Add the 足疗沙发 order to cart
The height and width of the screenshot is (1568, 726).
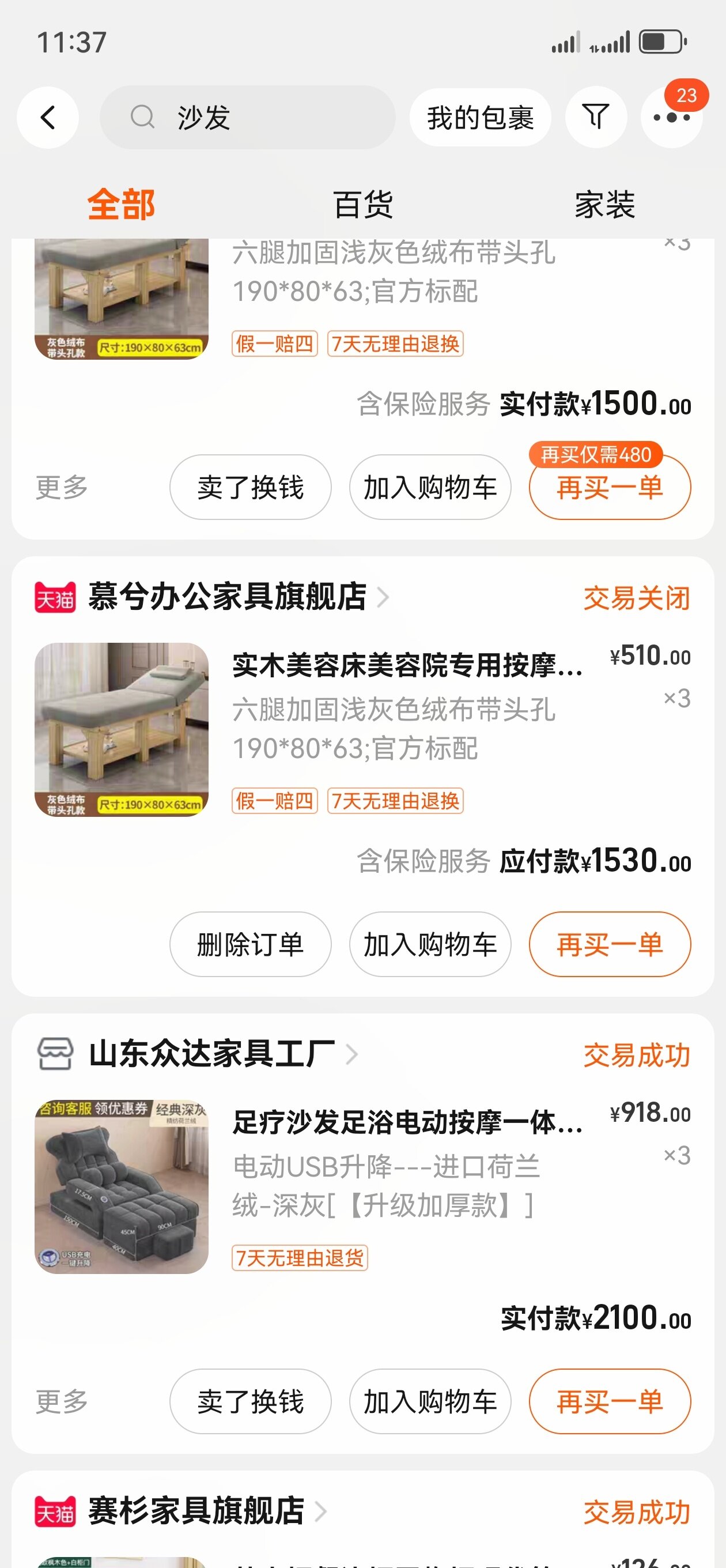430,1401
